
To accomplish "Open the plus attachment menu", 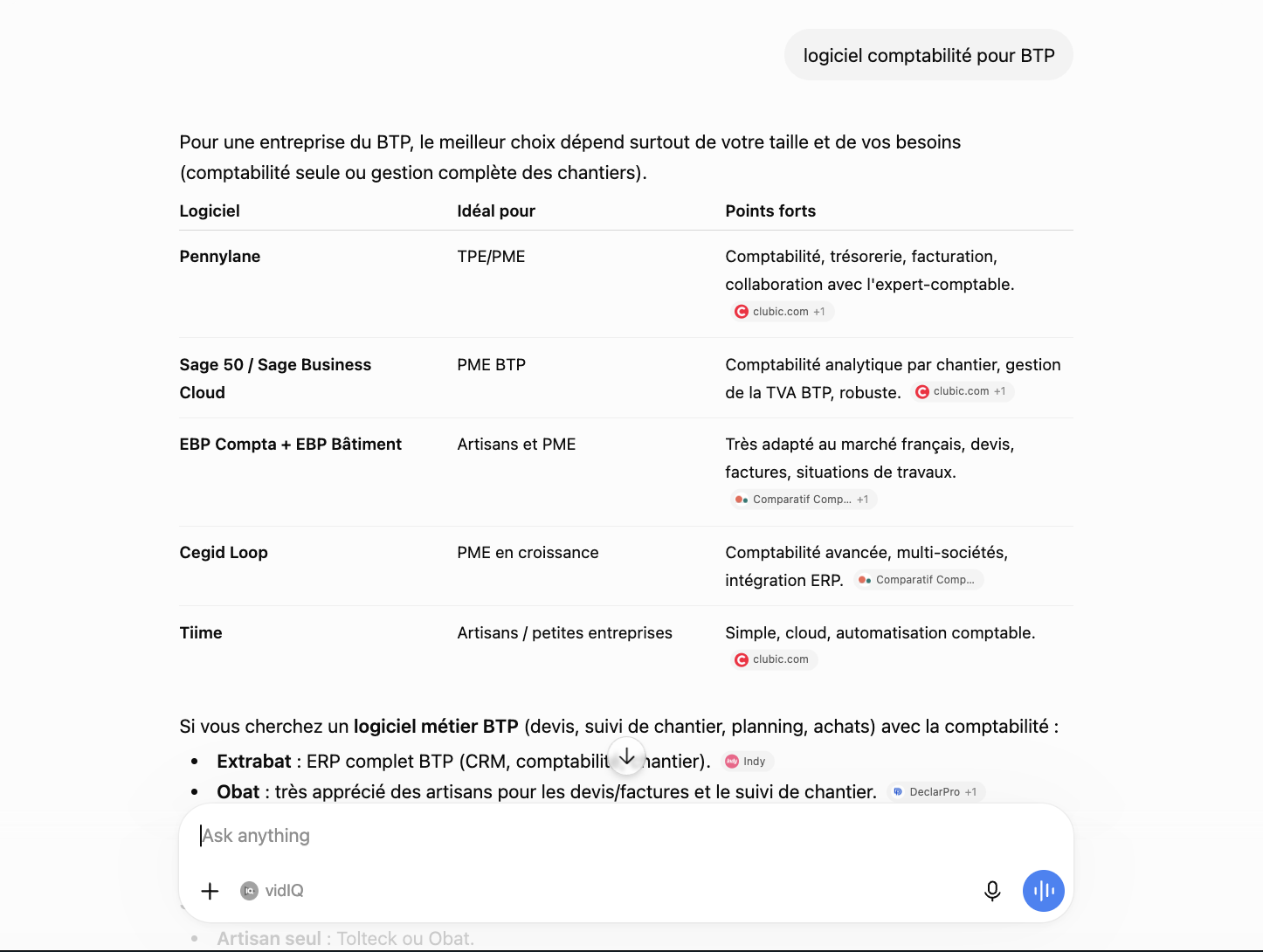I will click(210, 891).
